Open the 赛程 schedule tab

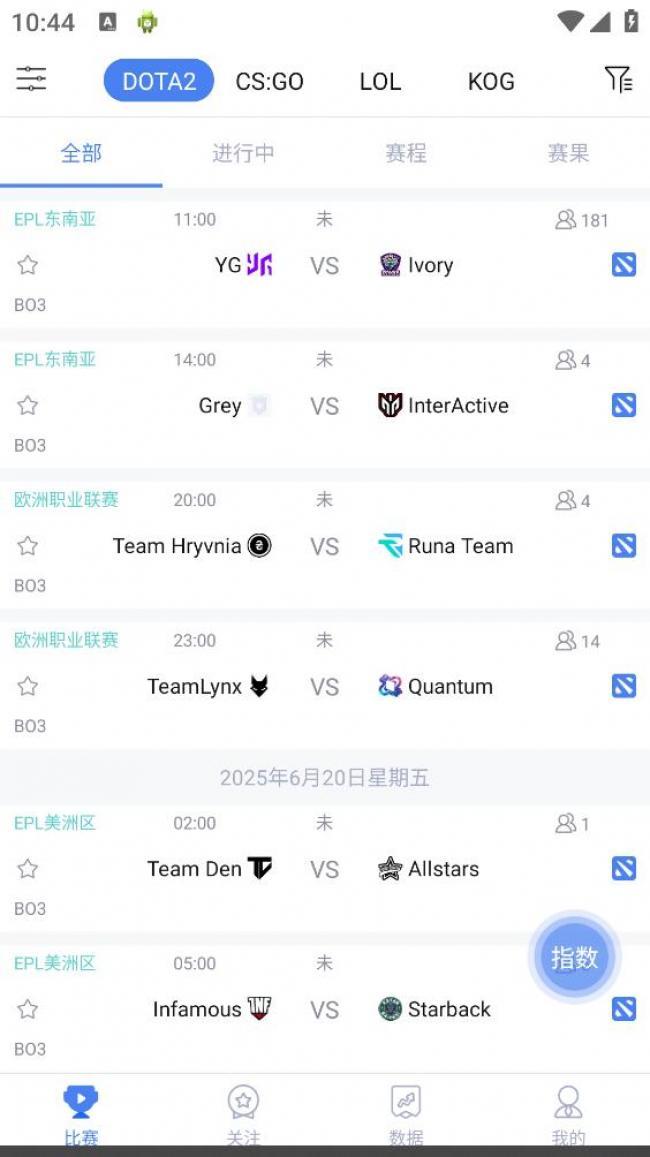tap(406, 153)
